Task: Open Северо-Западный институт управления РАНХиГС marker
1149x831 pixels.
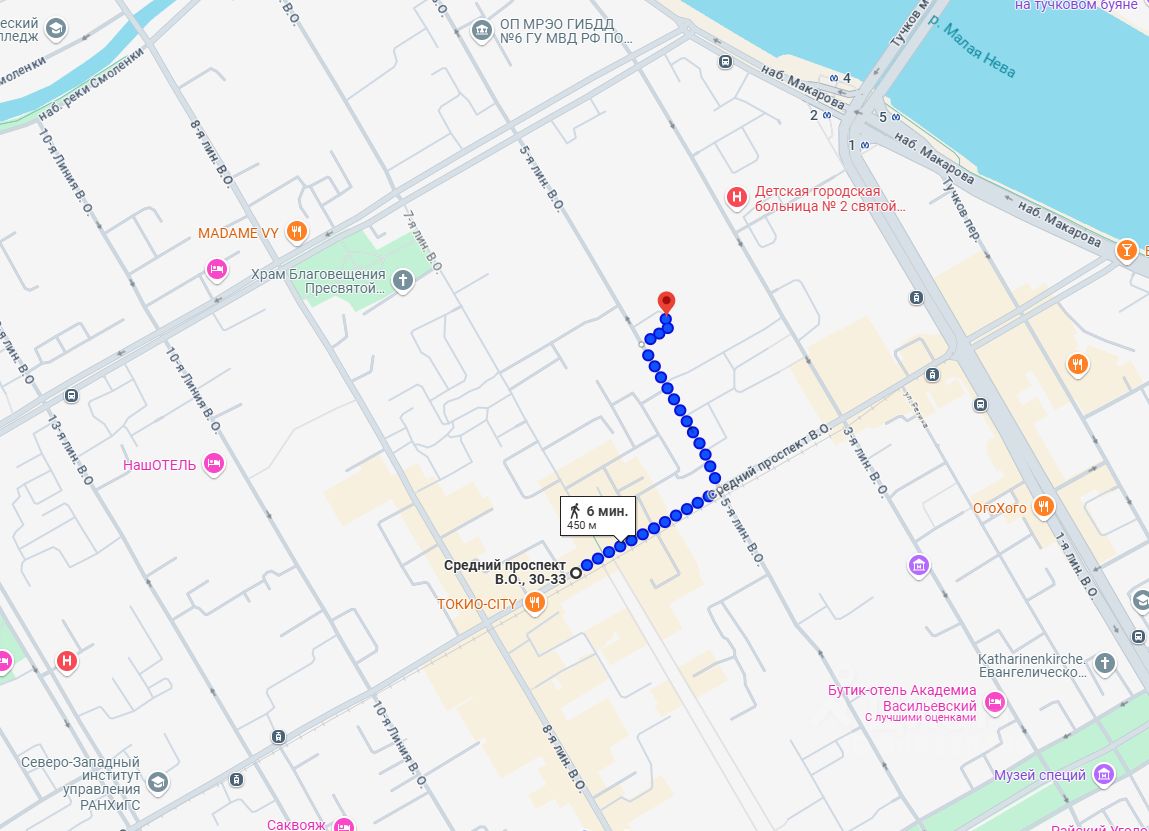Action: tap(158, 781)
